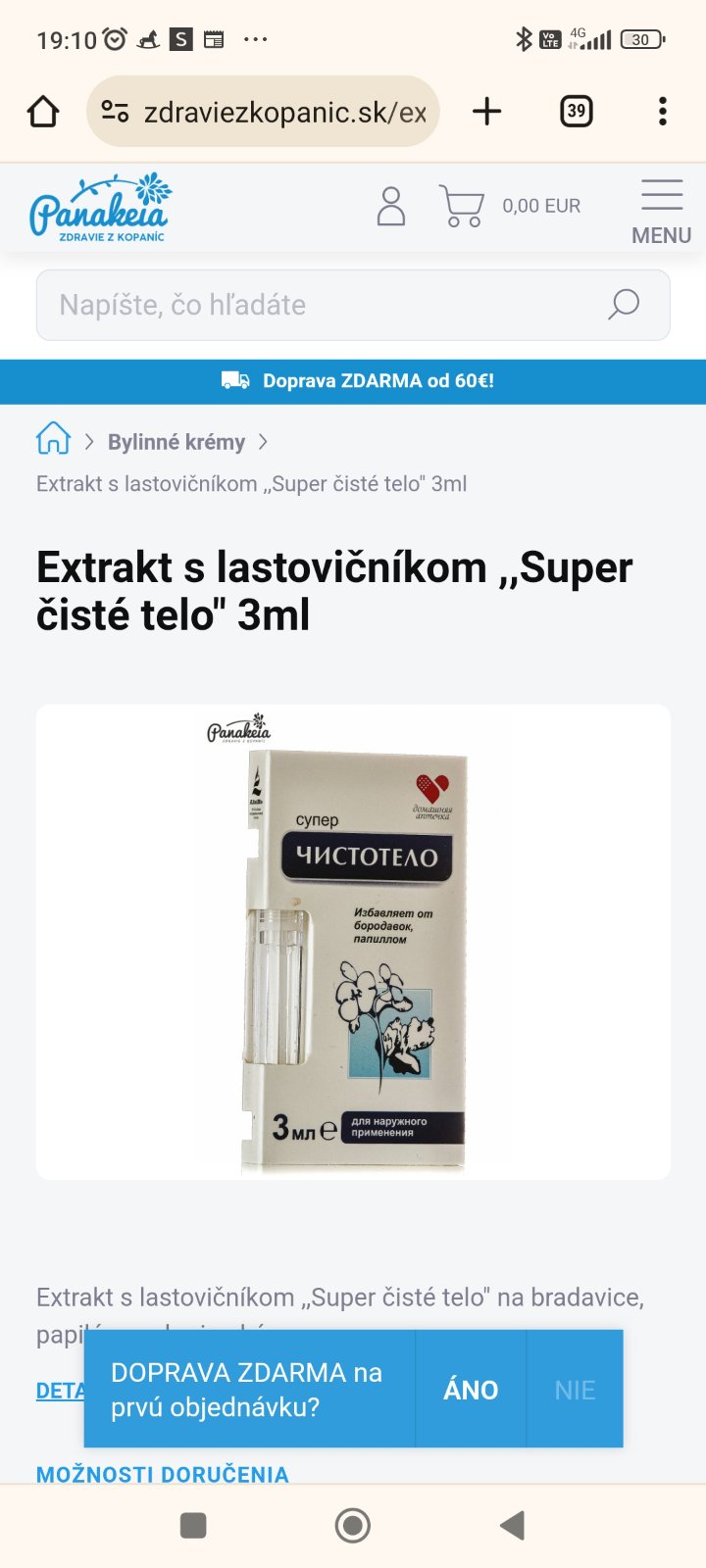706x1568 pixels.
Task: Tap the system back button
Action: [512, 1526]
